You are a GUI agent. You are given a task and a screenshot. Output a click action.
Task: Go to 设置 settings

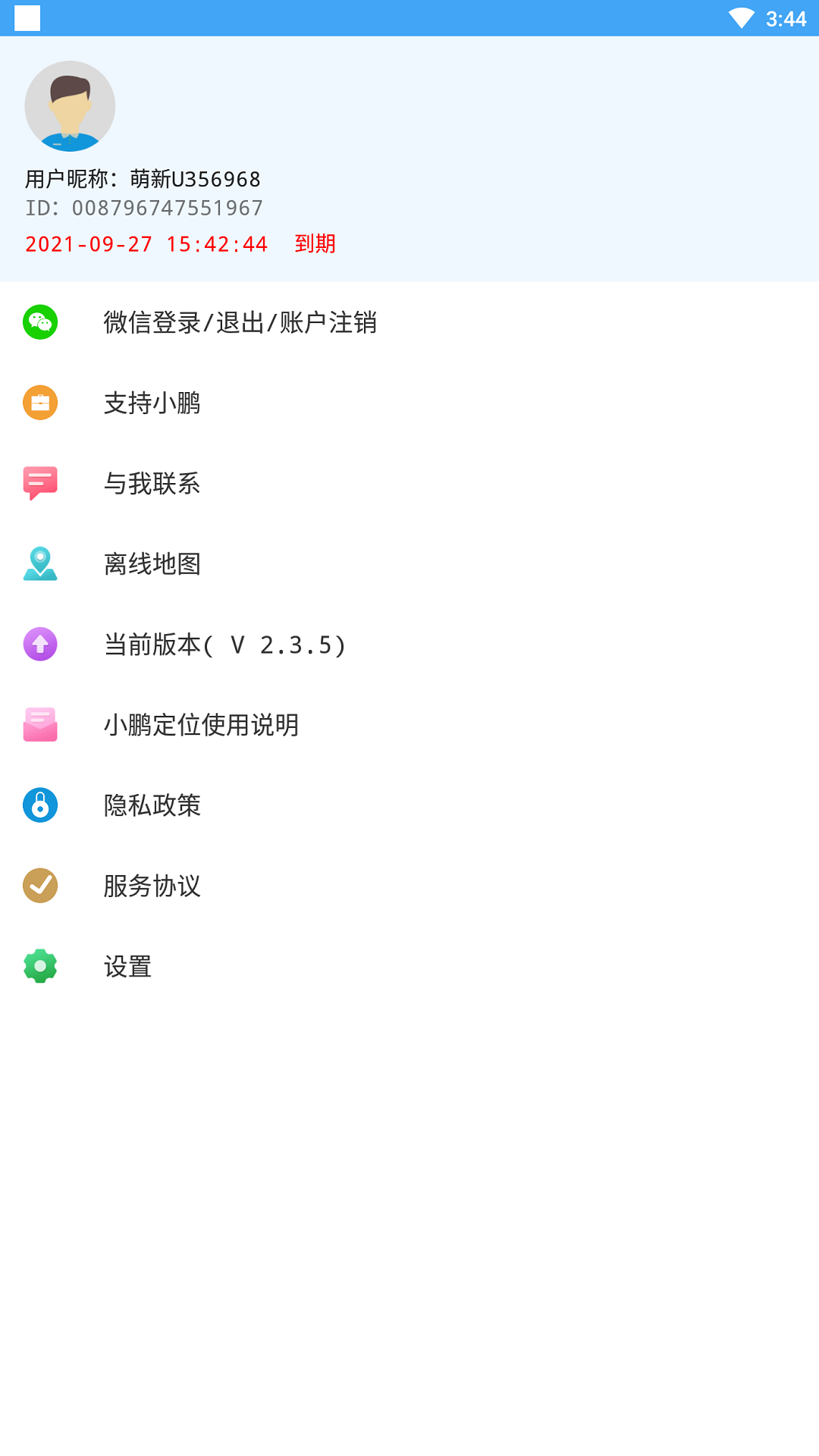[127, 966]
